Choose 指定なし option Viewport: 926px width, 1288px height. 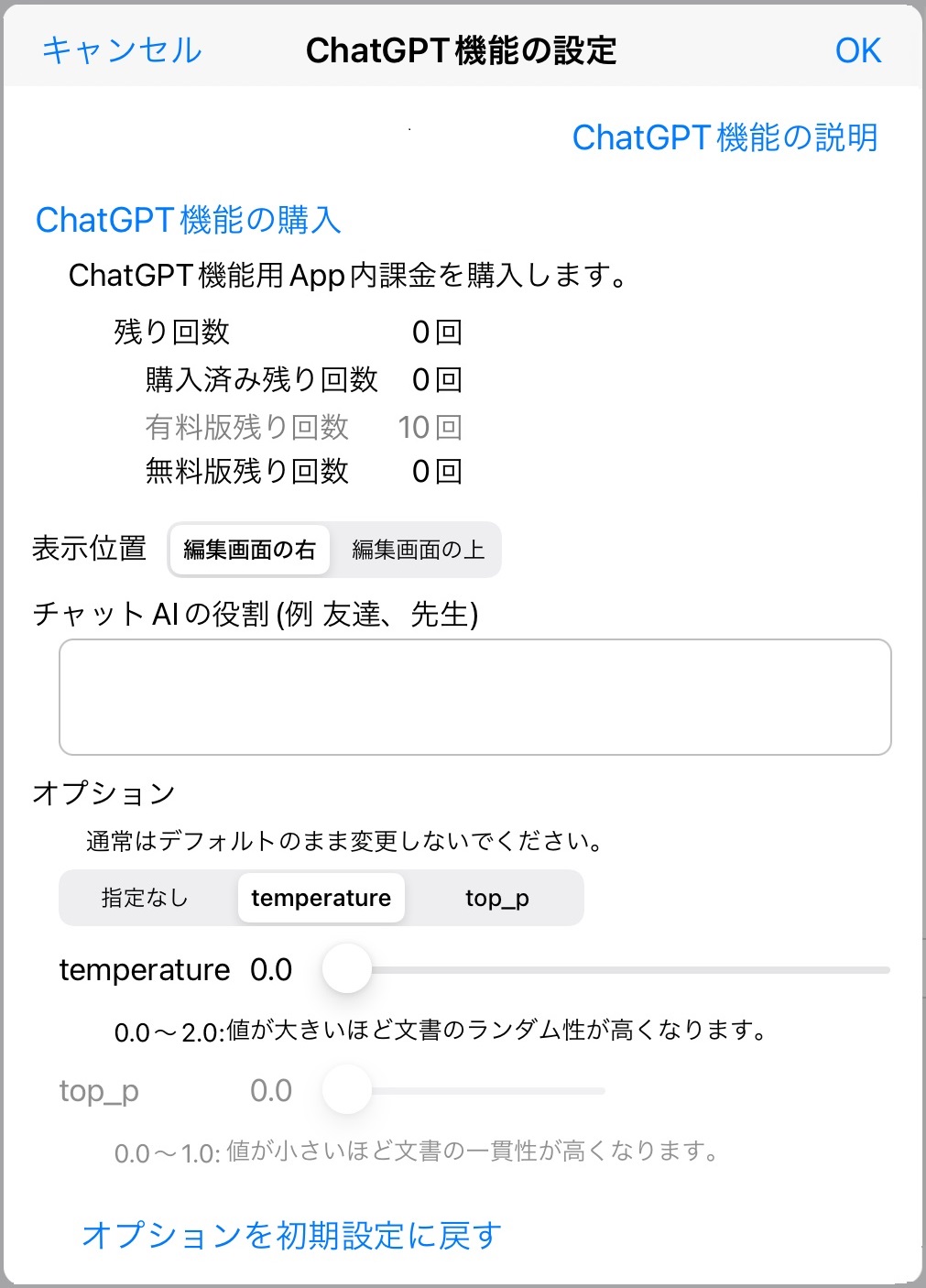tap(145, 898)
